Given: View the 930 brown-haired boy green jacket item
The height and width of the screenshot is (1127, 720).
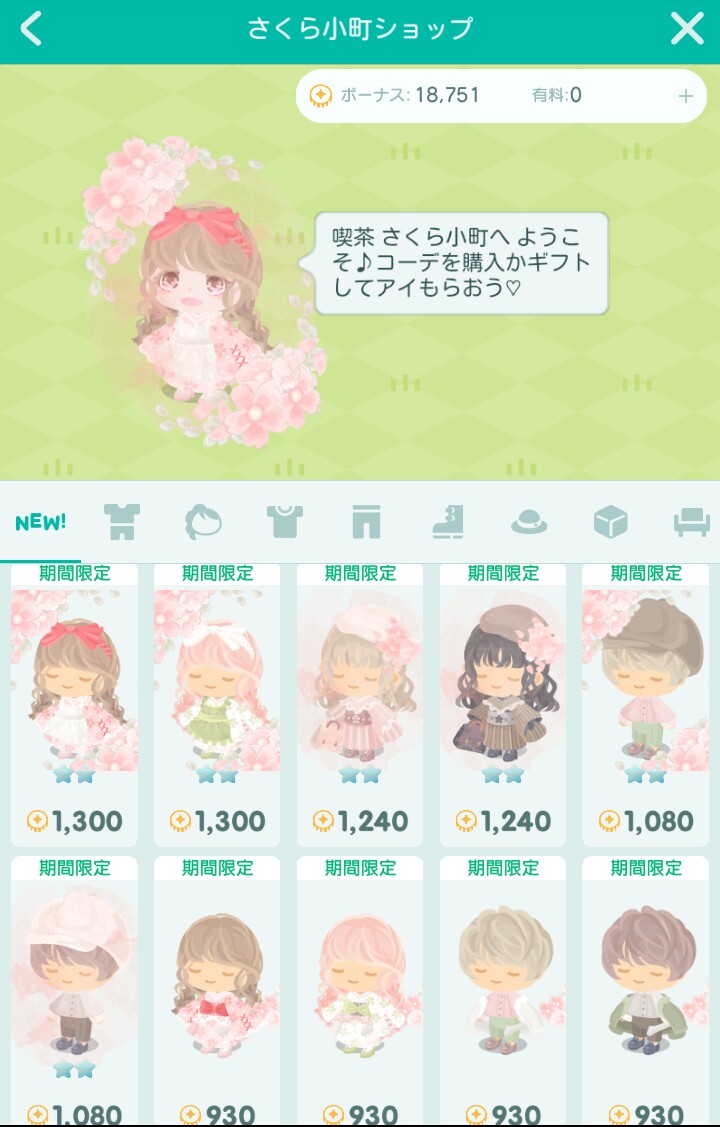Looking at the screenshot, I should (646, 990).
